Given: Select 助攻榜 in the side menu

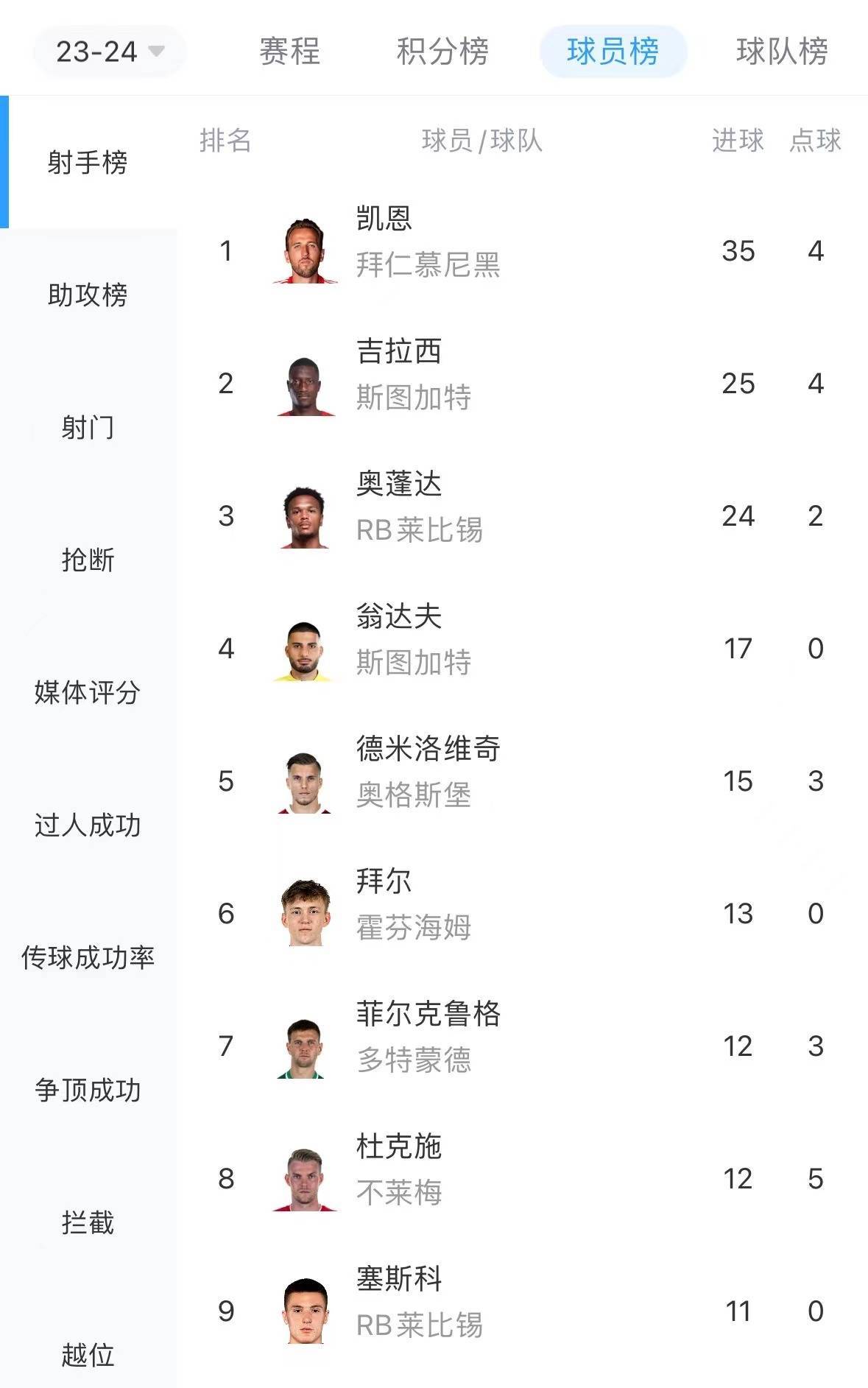Looking at the screenshot, I should click(x=88, y=295).
